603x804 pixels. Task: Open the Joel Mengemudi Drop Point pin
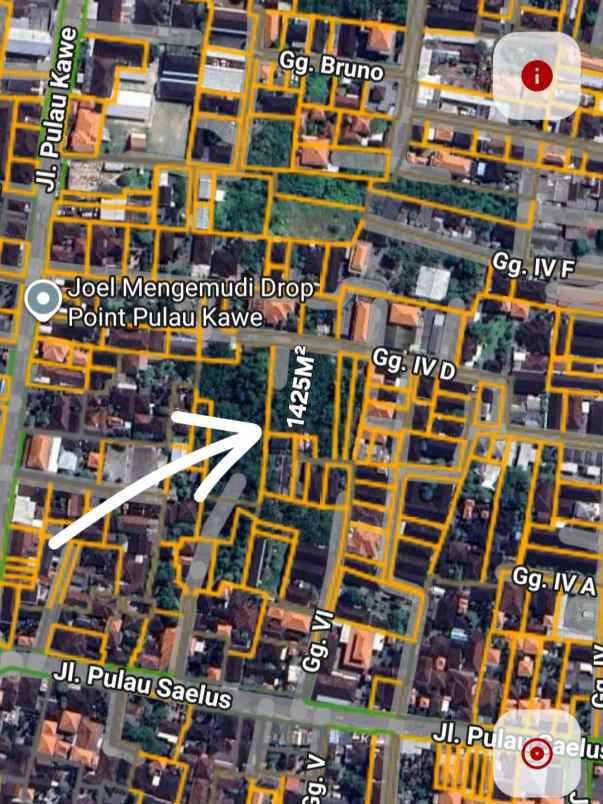coord(43,300)
